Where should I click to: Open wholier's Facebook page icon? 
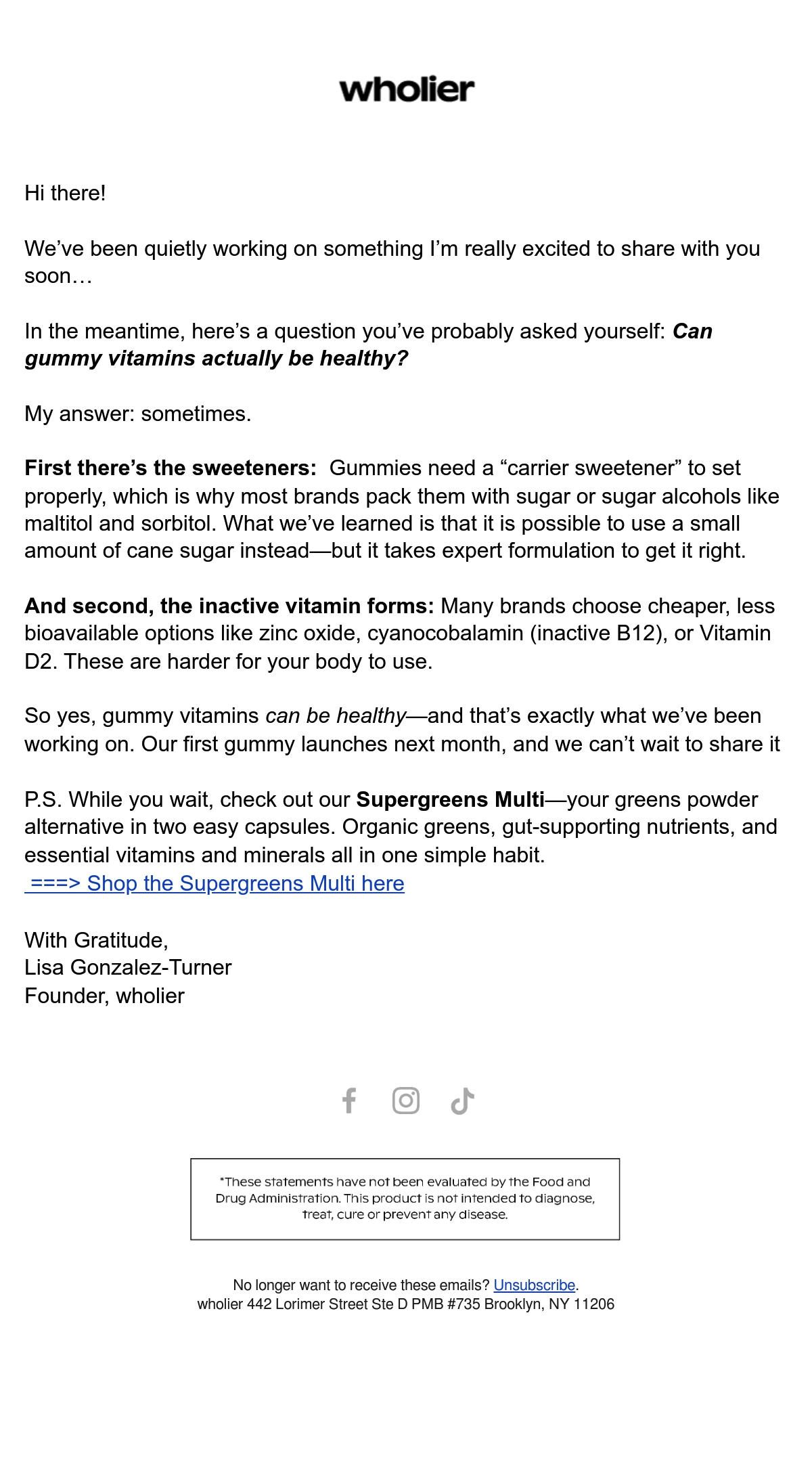pos(349,1101)
